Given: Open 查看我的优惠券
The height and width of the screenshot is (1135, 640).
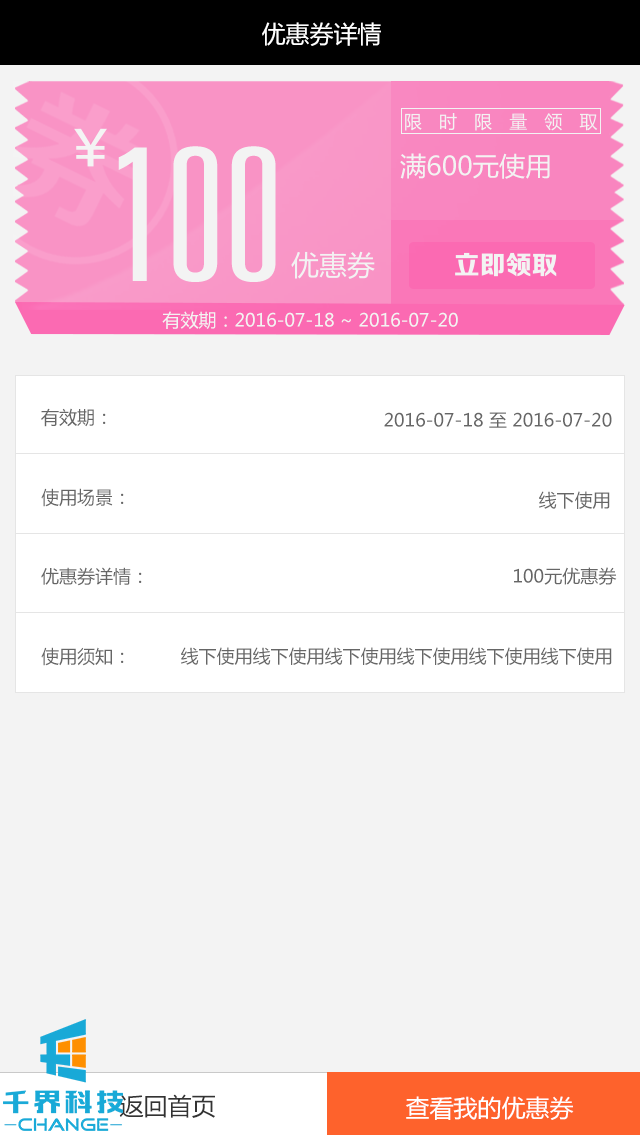Looking at the screenshot, I should (488, 1106).
